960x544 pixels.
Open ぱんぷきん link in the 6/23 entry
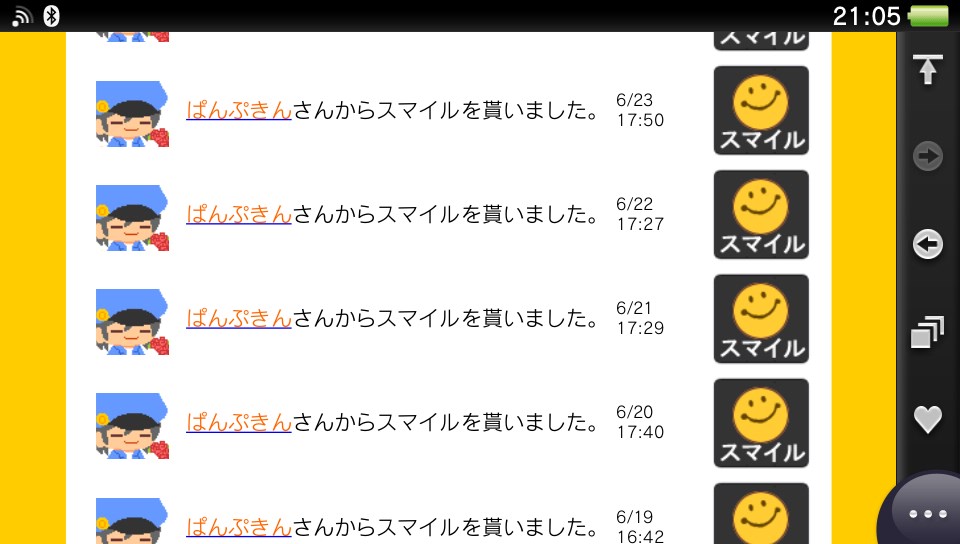(238, 110)
